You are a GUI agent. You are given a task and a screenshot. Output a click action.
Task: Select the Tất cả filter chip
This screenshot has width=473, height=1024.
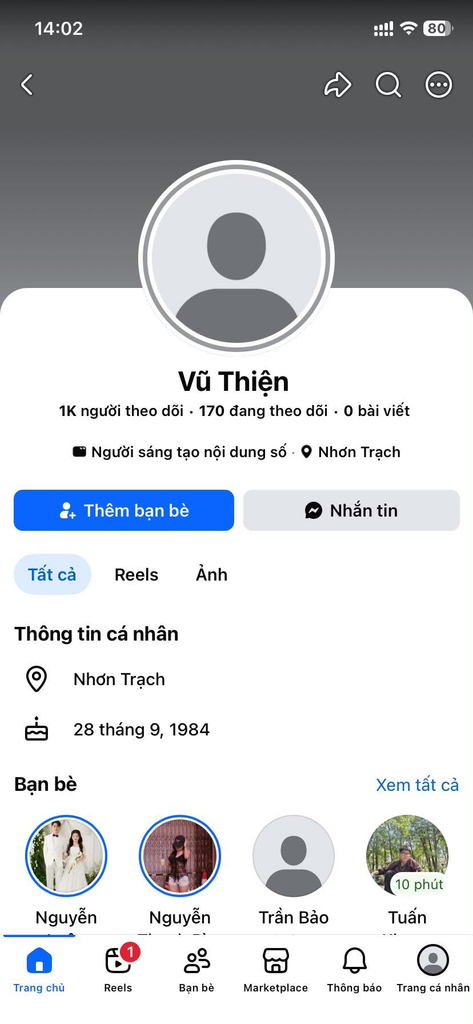pyautogui.click(x=52, y=575)
